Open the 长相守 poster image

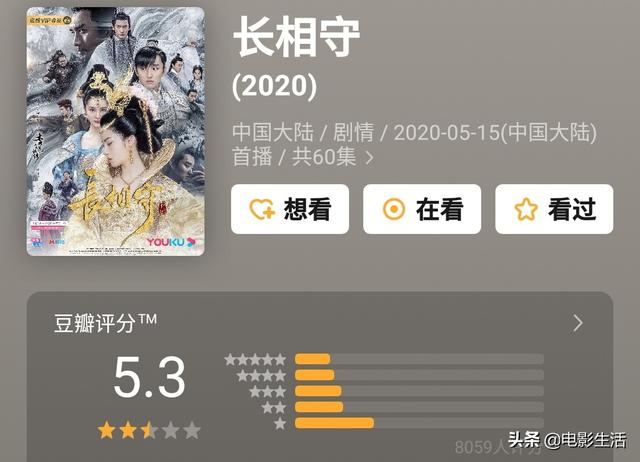pyautogui.click(x=115, y=130)
